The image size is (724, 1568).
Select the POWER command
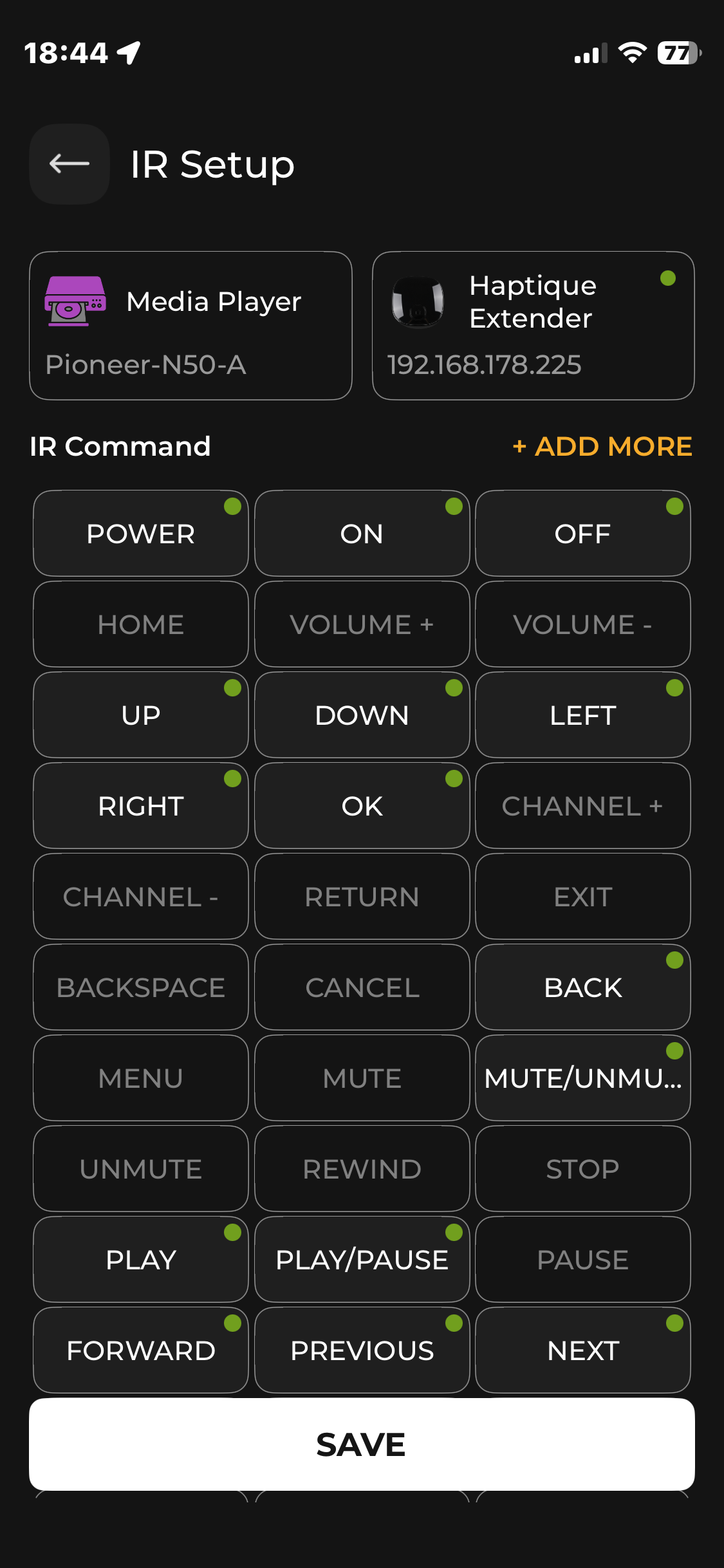coord(141,534)
